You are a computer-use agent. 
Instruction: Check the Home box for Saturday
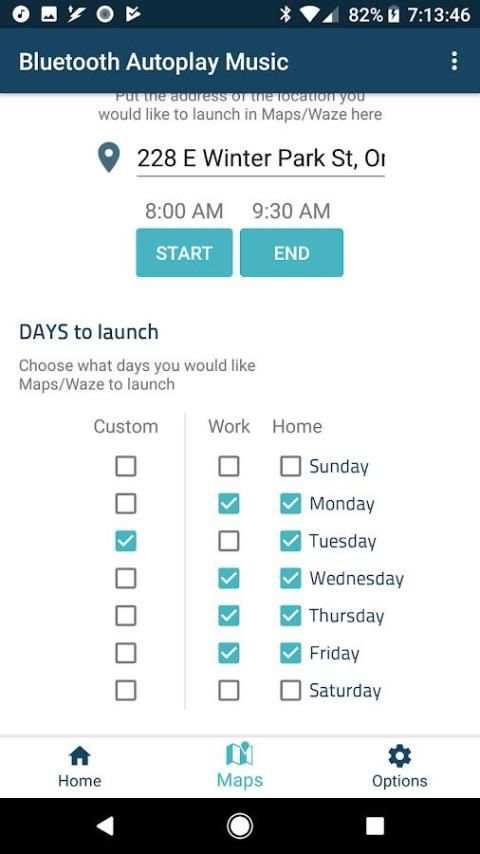[290, 691]
